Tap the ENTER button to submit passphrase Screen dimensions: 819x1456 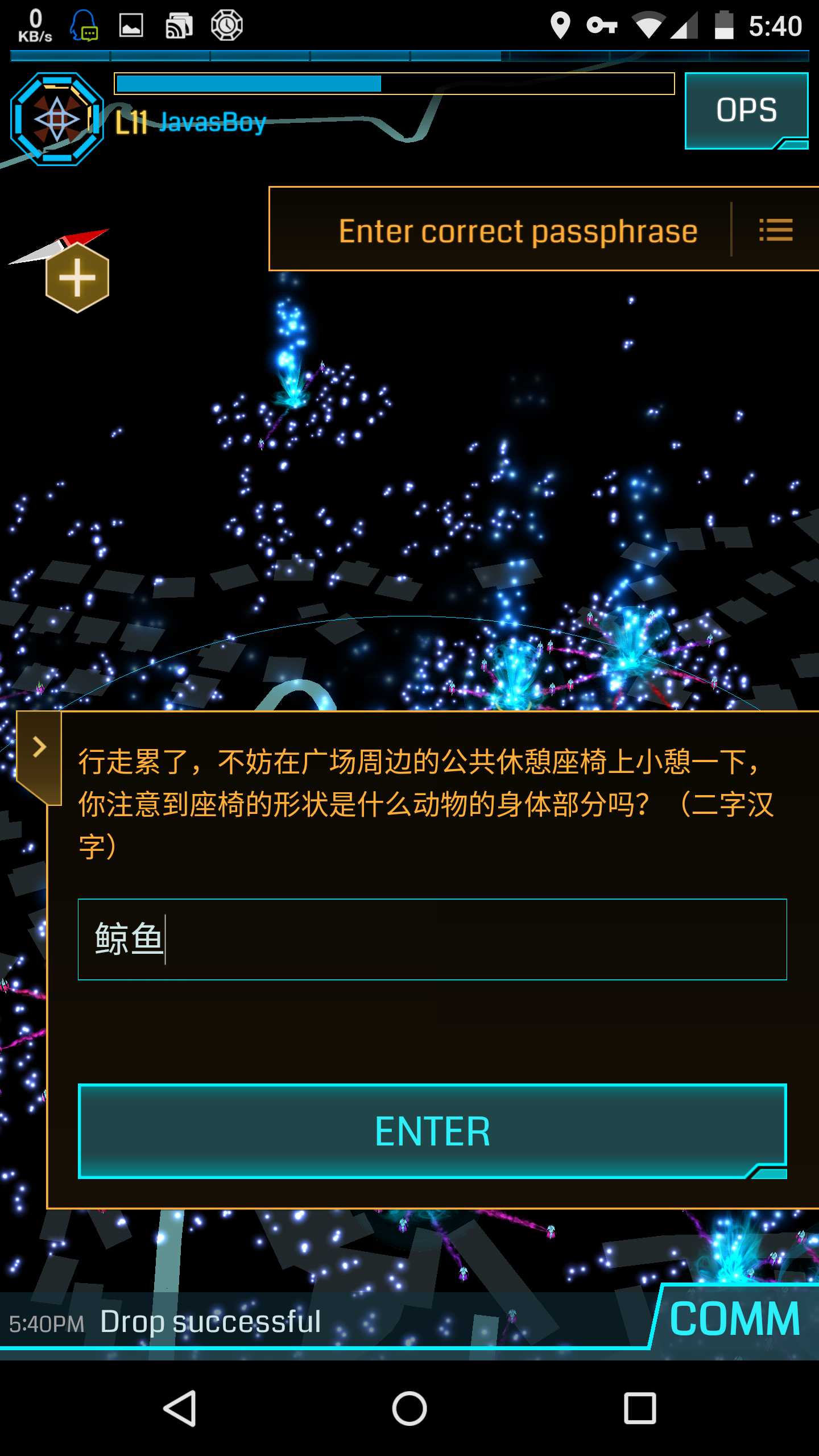point(432,1131)
